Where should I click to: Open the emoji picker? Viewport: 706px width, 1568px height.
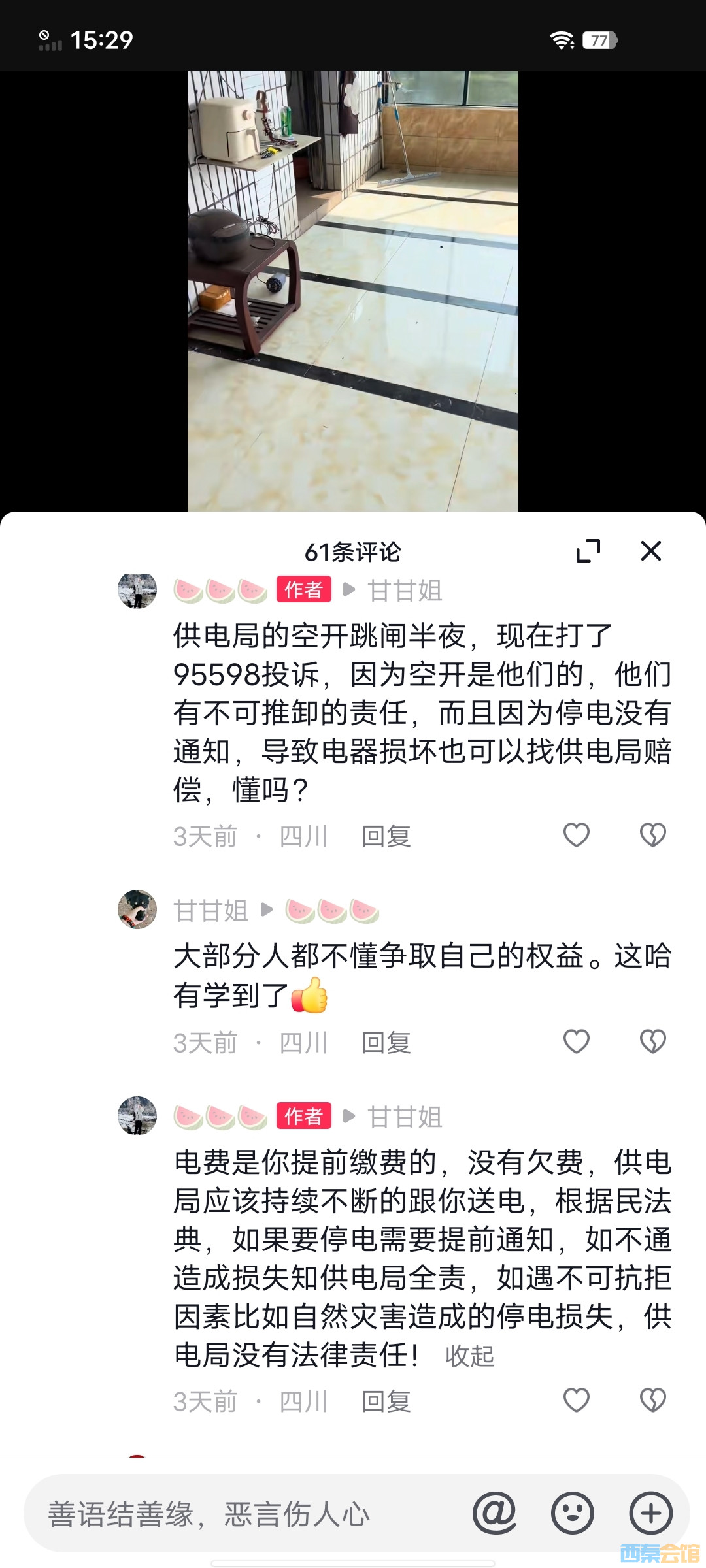point(572,1513)
